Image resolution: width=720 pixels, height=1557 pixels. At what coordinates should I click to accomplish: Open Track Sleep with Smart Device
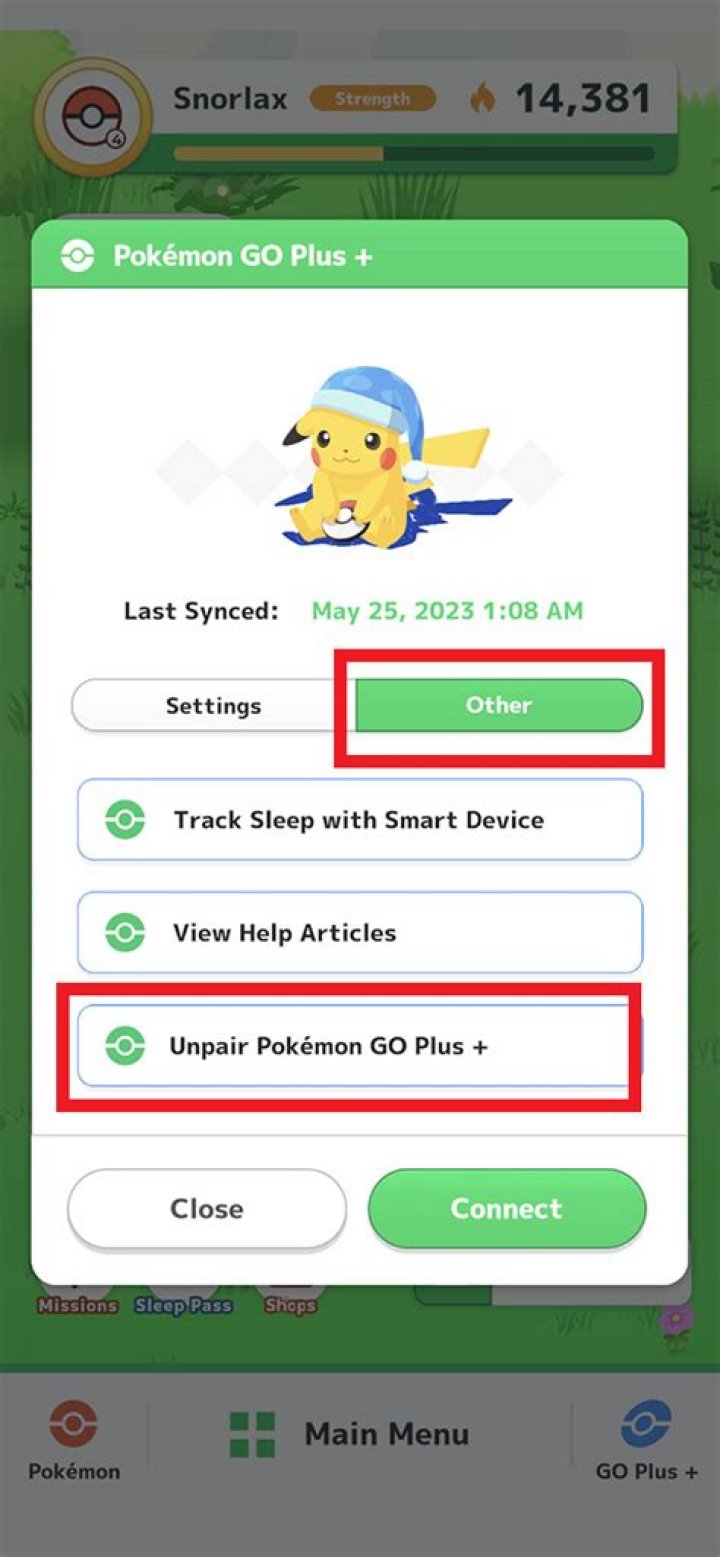[359, 820]
